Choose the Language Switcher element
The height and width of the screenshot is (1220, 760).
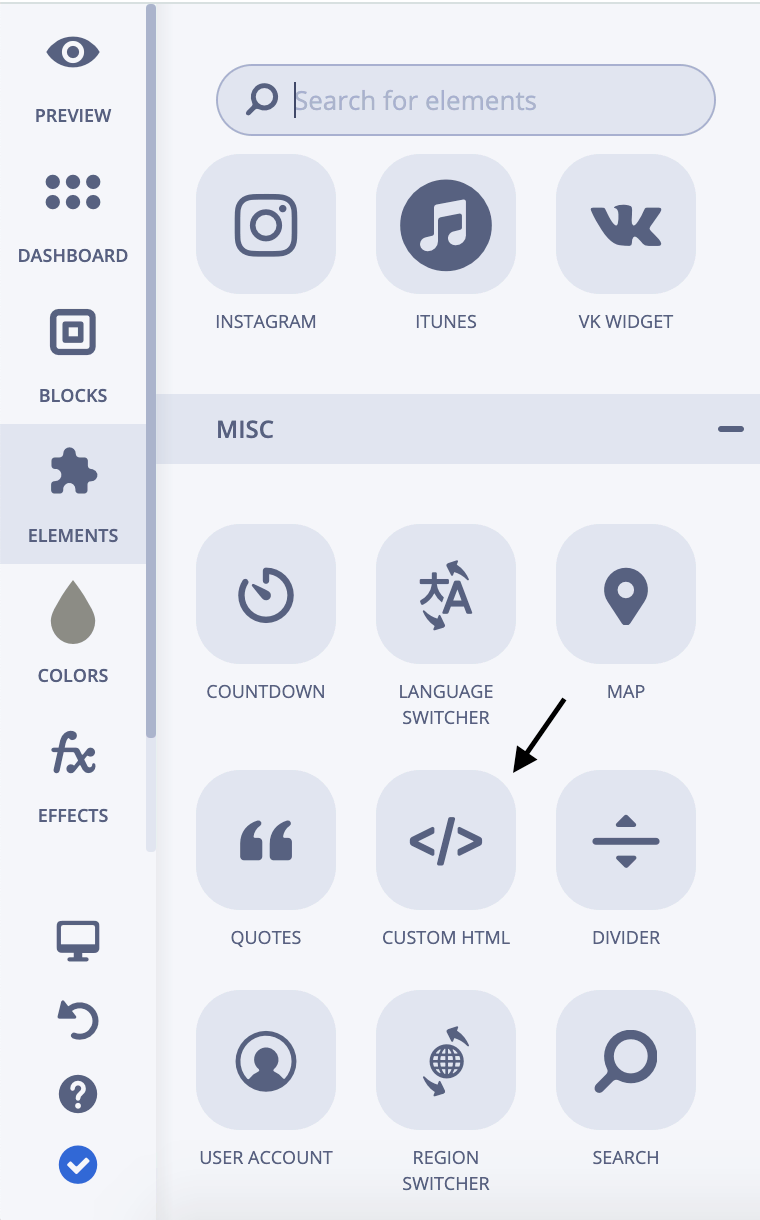click(x=446, y=594)
